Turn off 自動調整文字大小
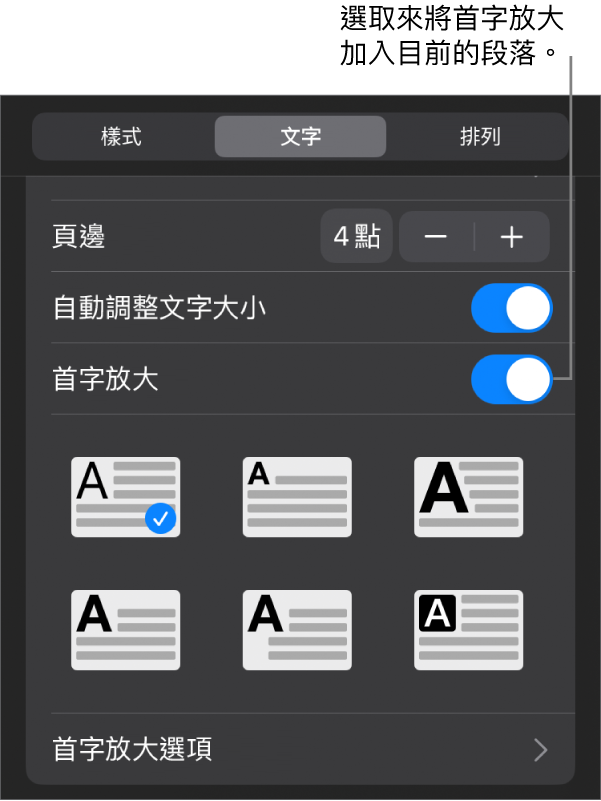Image resolution: width=601 pixels, height=801 pixels. point(511,308)
